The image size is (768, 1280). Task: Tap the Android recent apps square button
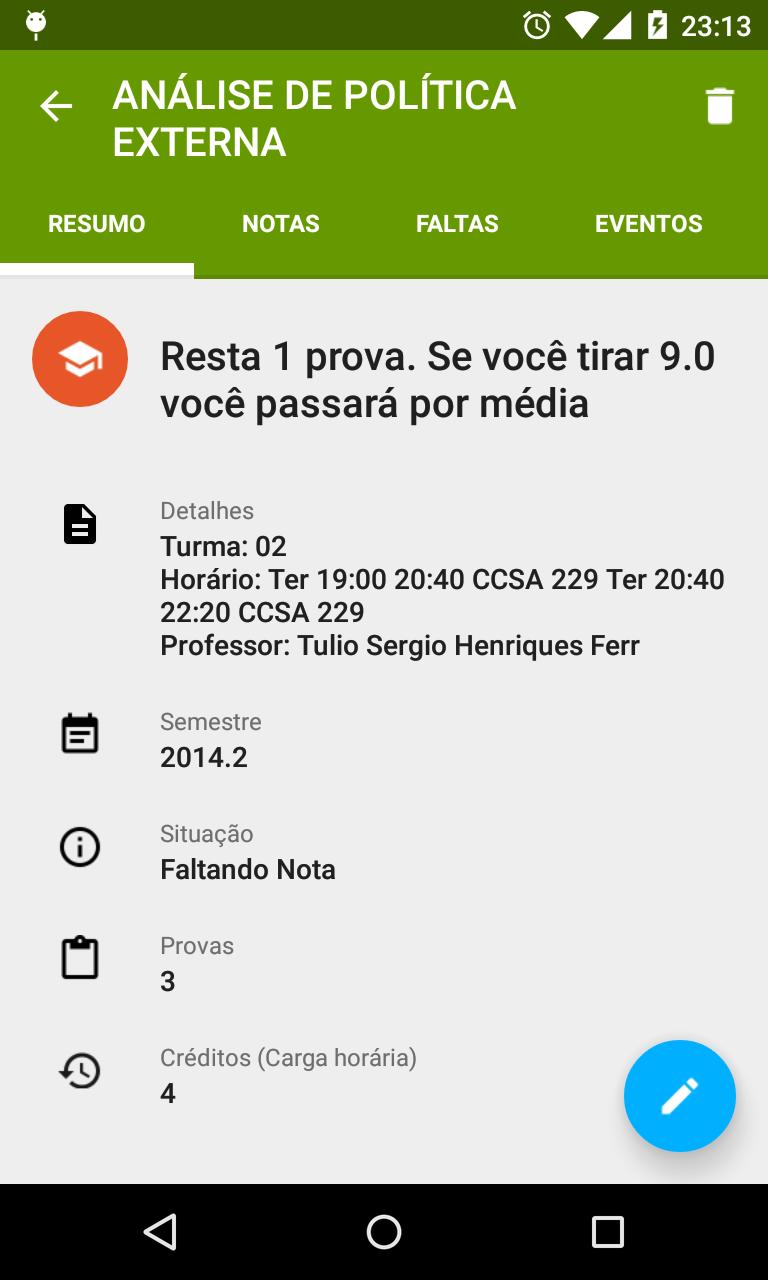point(606,1232)
